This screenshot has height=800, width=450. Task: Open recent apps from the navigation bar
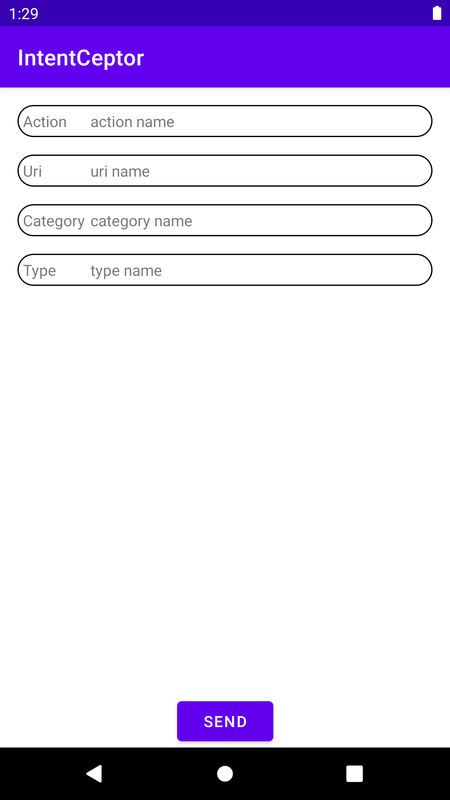tap(355, 773)
